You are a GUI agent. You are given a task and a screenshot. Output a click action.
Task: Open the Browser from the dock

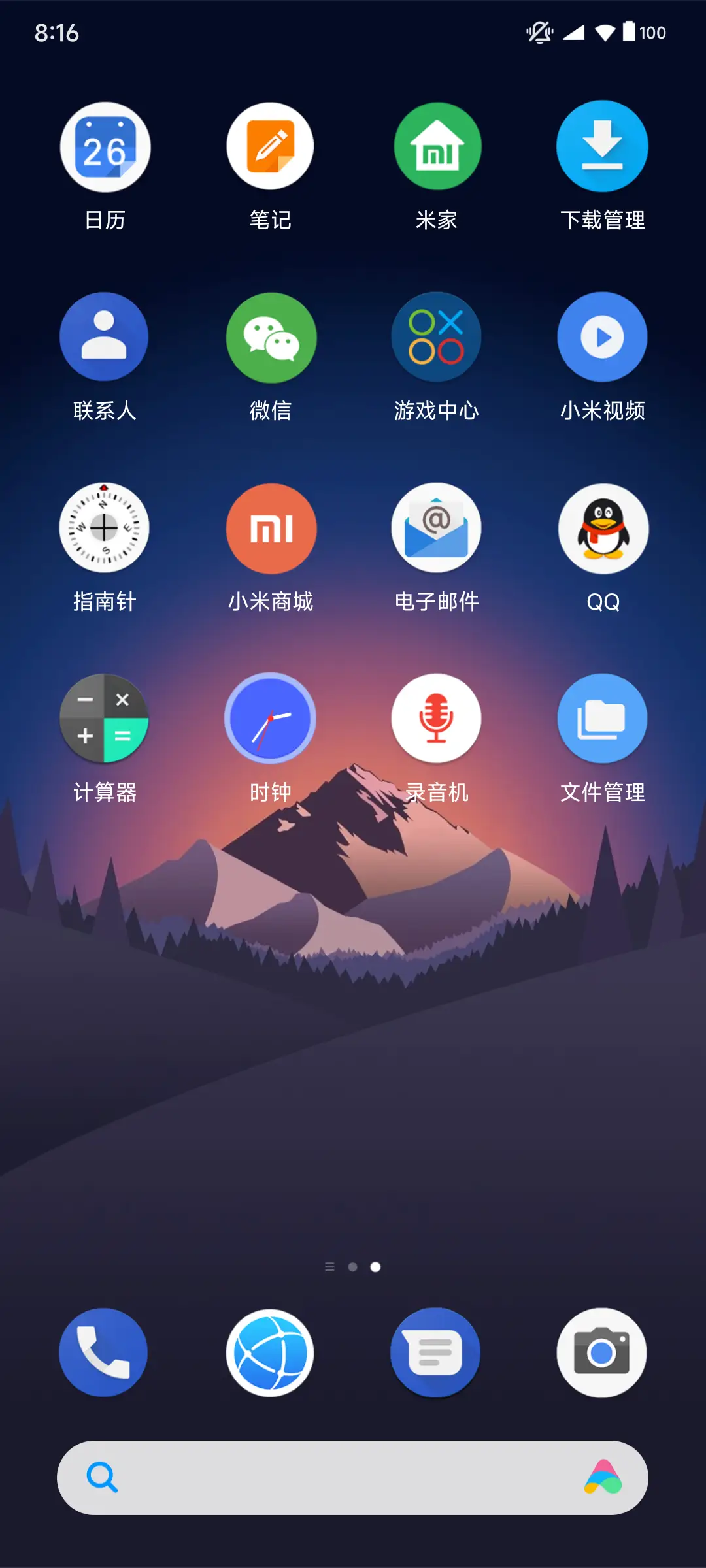(x=271, y=1352)
